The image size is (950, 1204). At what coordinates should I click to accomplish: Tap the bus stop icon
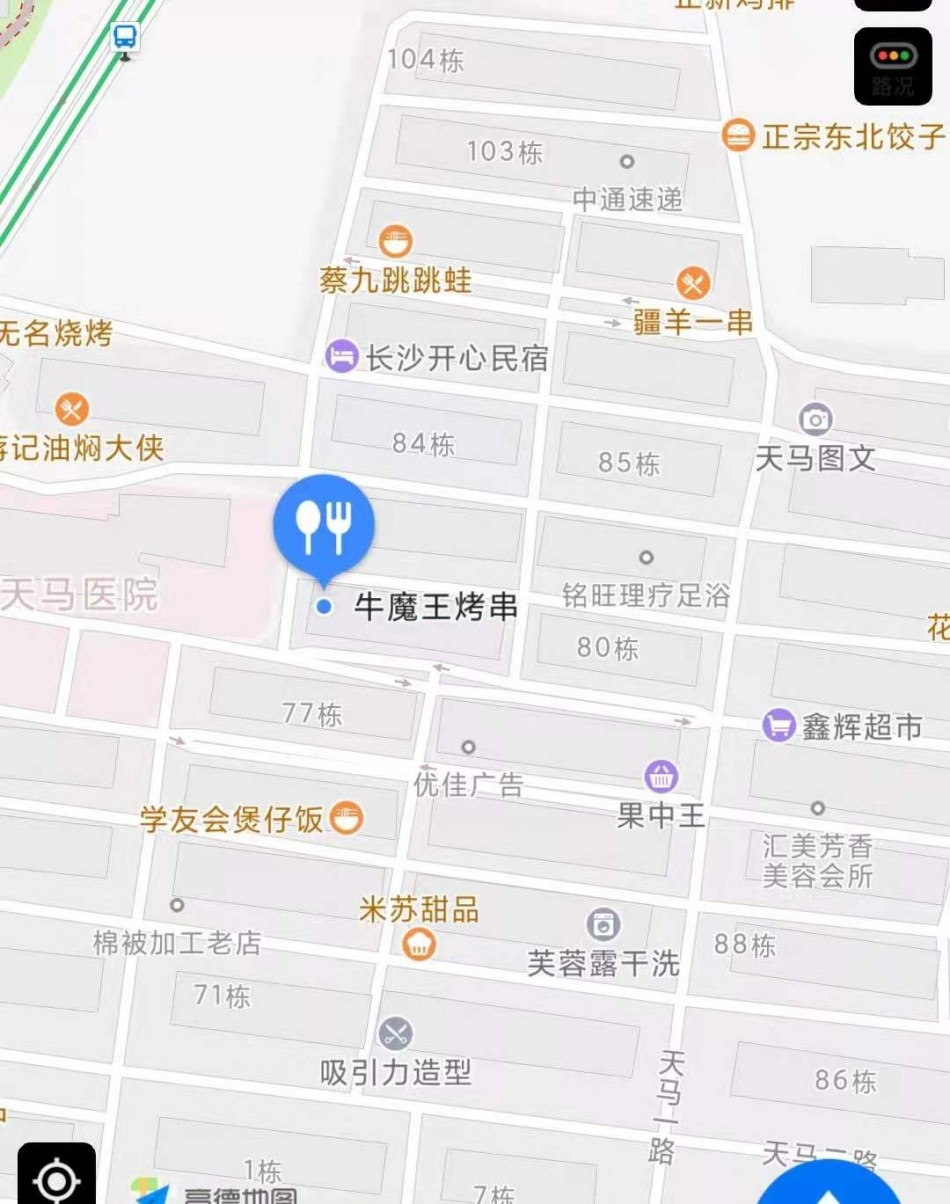[x=125, y=38]
